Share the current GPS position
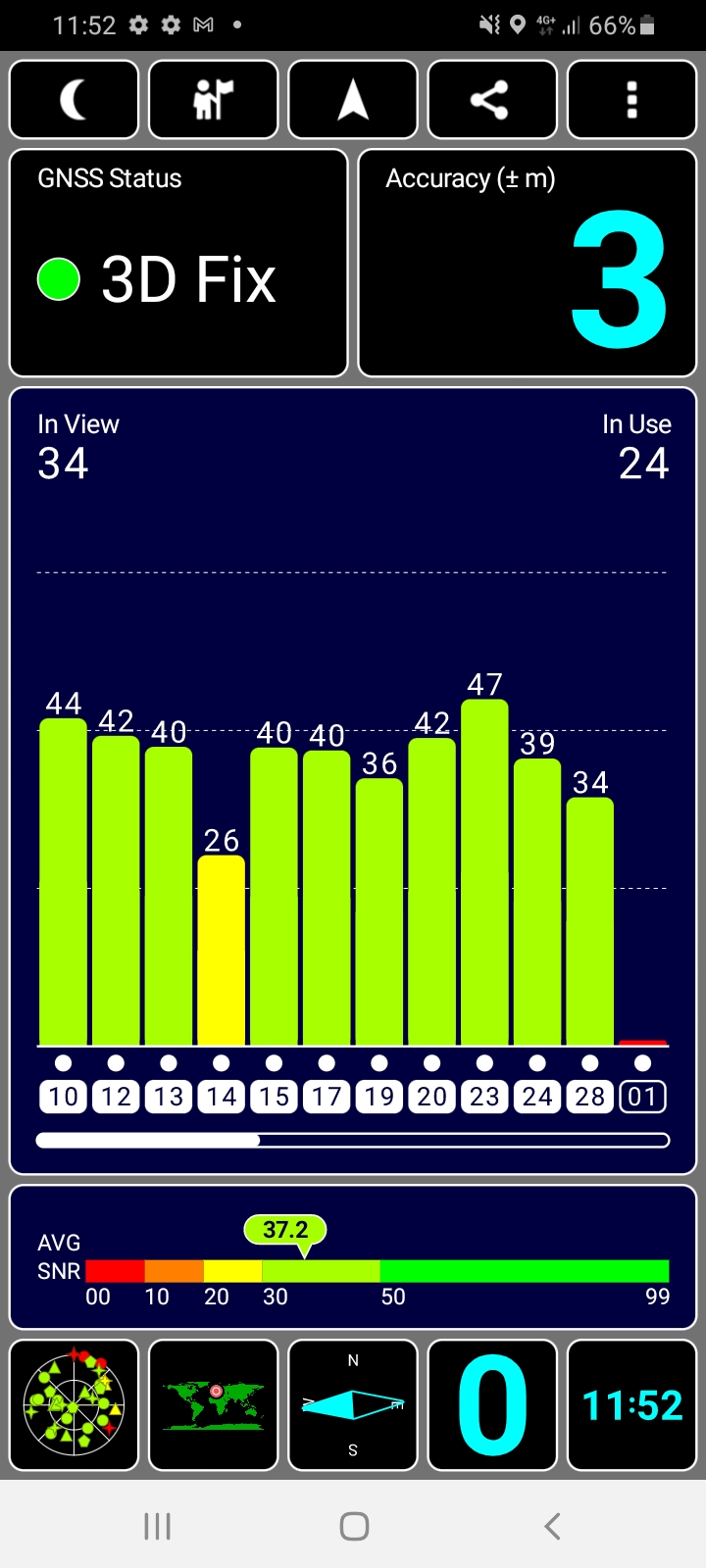Viewport: 706px width, 1568px height. 491,100
